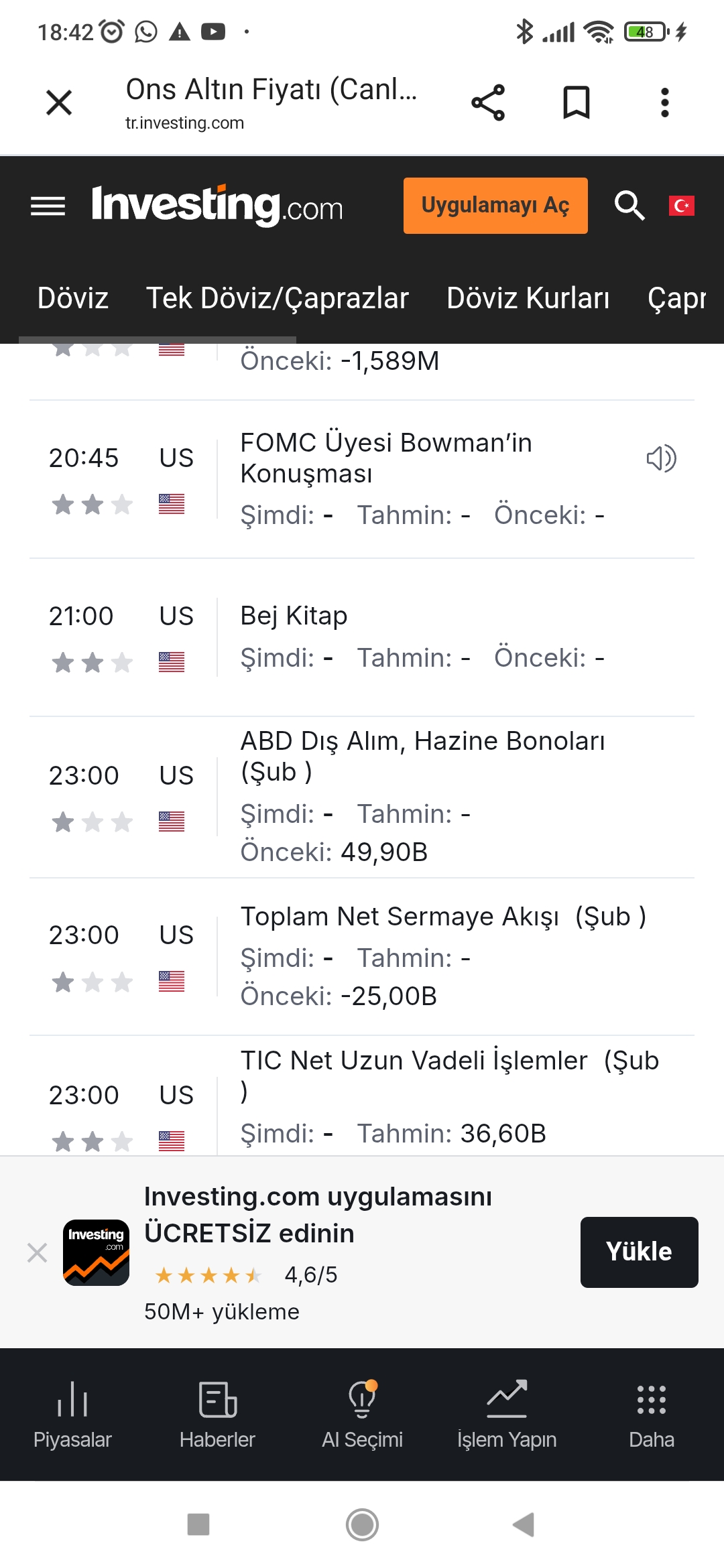Switch to Tek Döviz/Çaprazlar tab
This screenshot has height=1568, width=724.
(278, 298)
